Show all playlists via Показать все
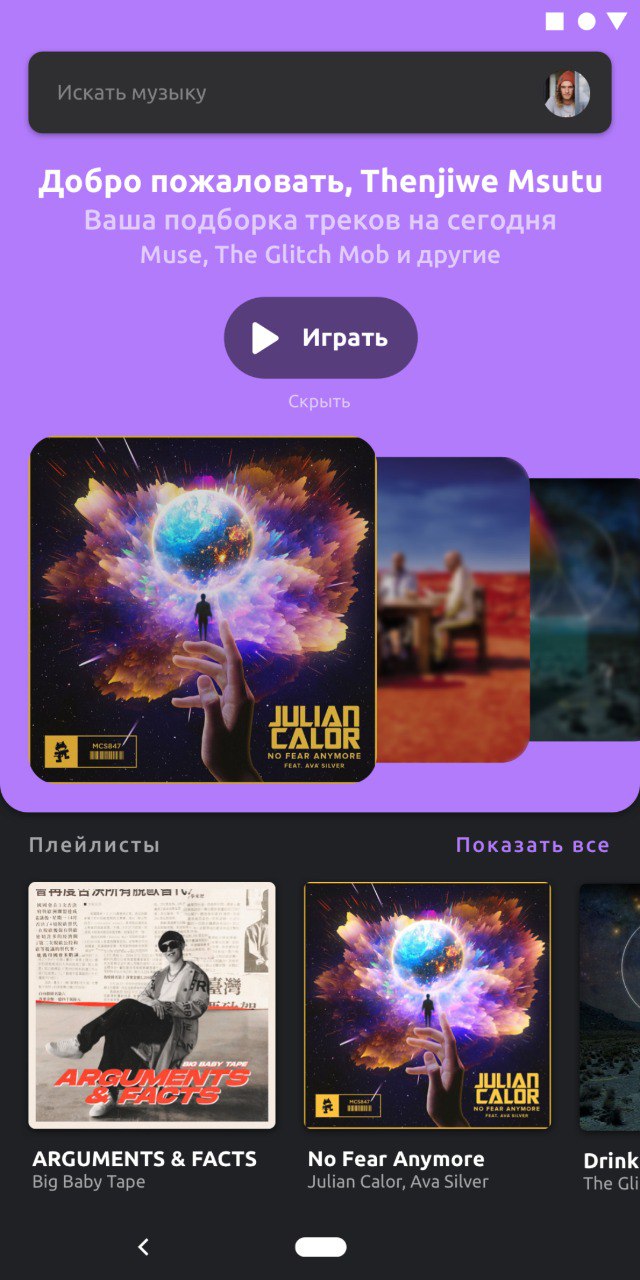 (532, 845)
